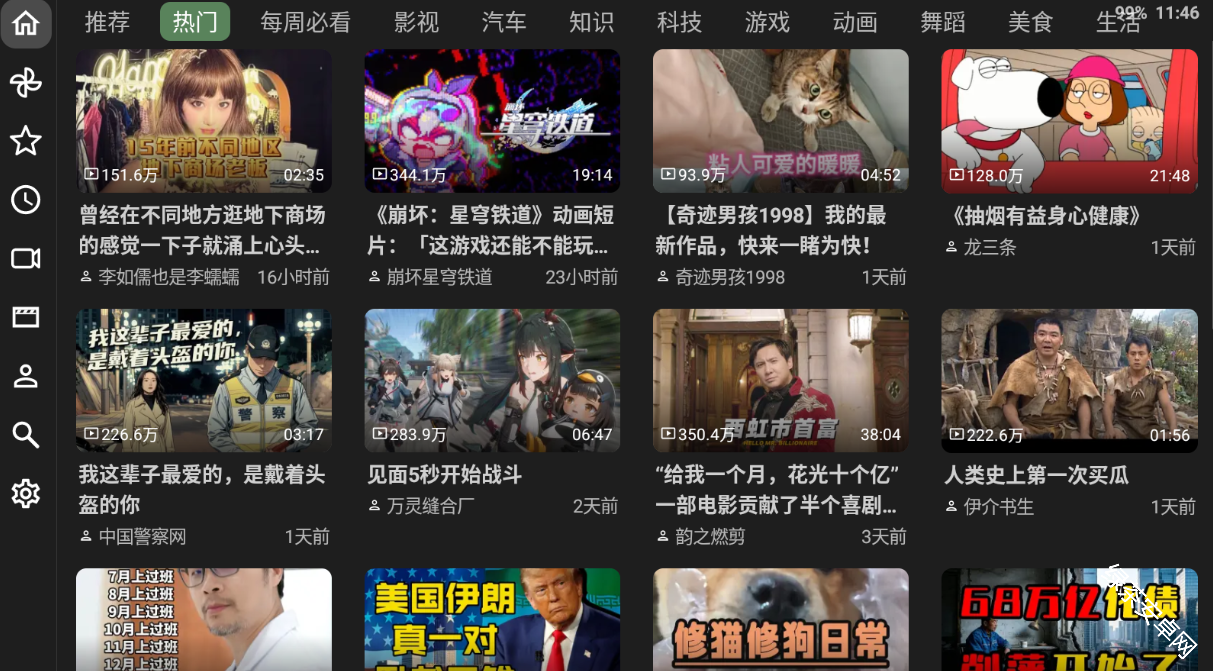
Task: Go to the 游戏 tab
Action: coord(767,22)
